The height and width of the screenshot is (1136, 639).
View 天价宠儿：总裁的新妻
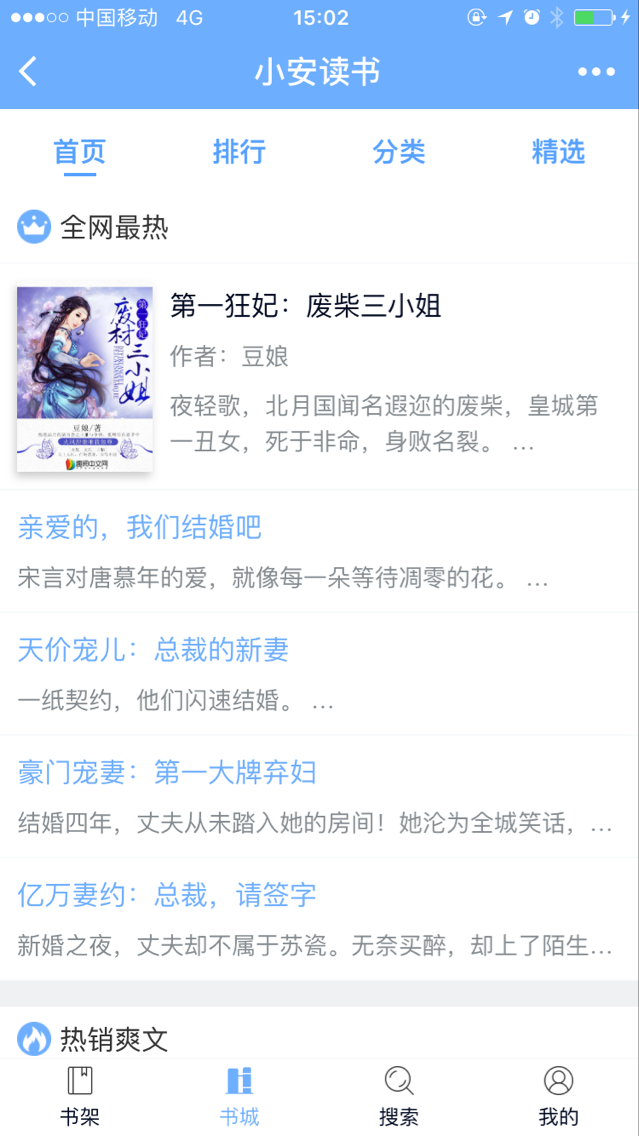coord(153,650)
